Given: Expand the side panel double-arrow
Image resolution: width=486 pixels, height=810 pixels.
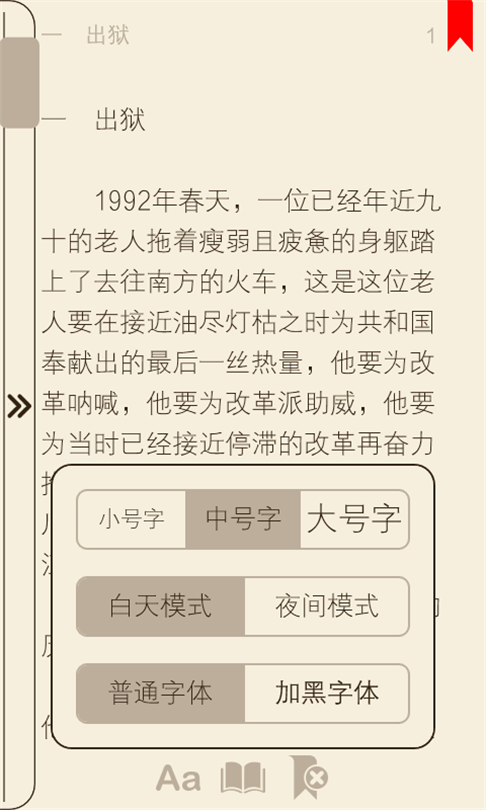Looking at the screenshot, I should (19, 407).
